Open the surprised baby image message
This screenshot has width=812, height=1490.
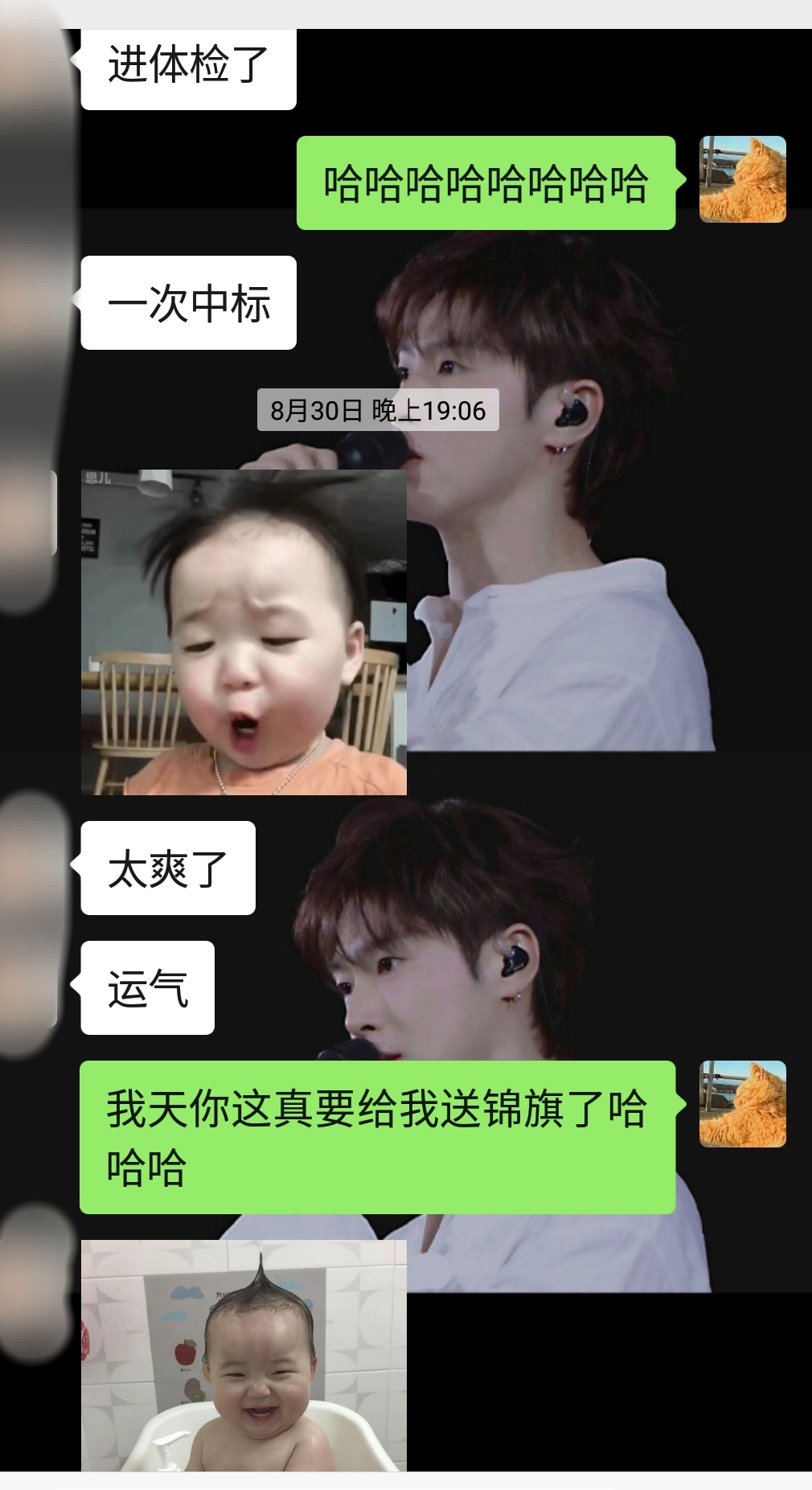[x=244, y=632]
